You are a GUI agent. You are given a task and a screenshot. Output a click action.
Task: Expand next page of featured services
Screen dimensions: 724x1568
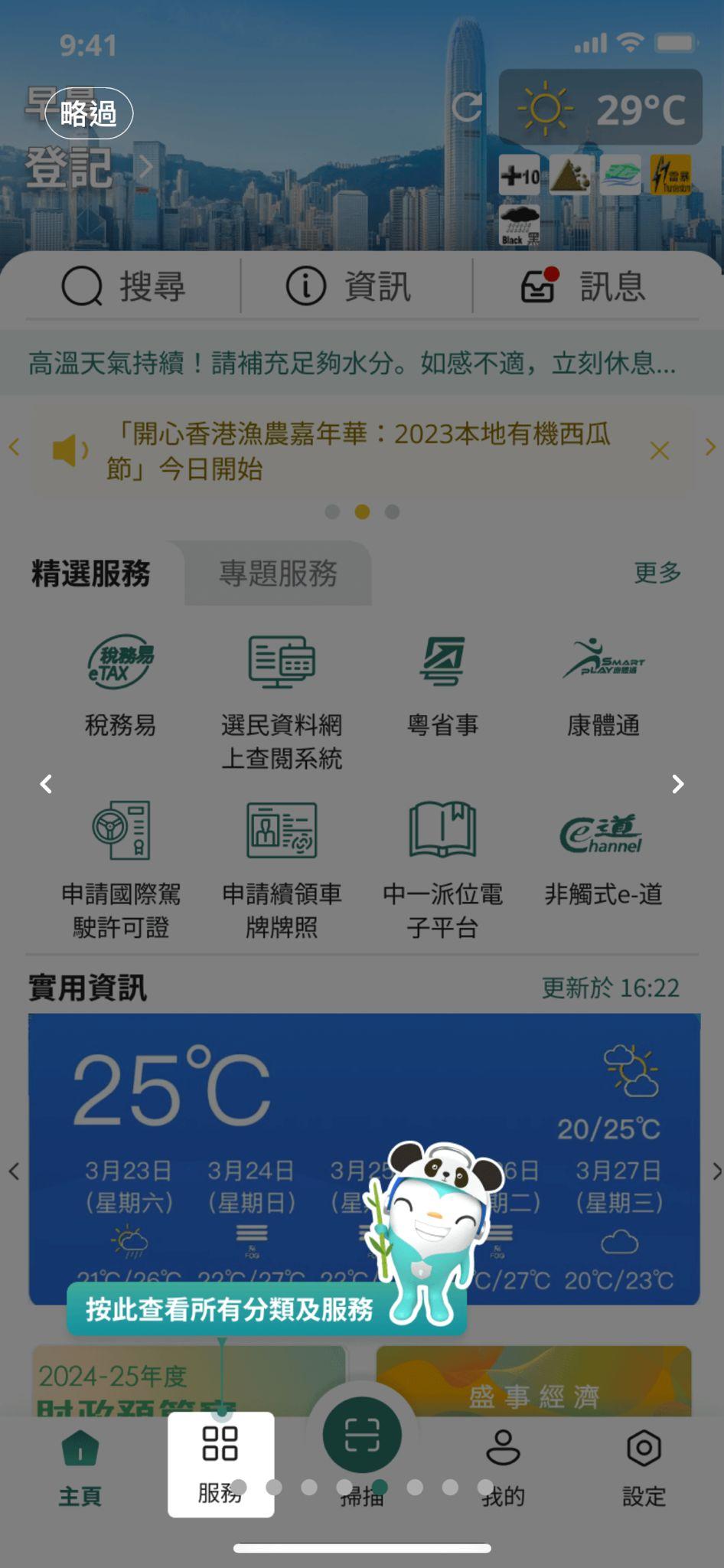pos(677,784)
